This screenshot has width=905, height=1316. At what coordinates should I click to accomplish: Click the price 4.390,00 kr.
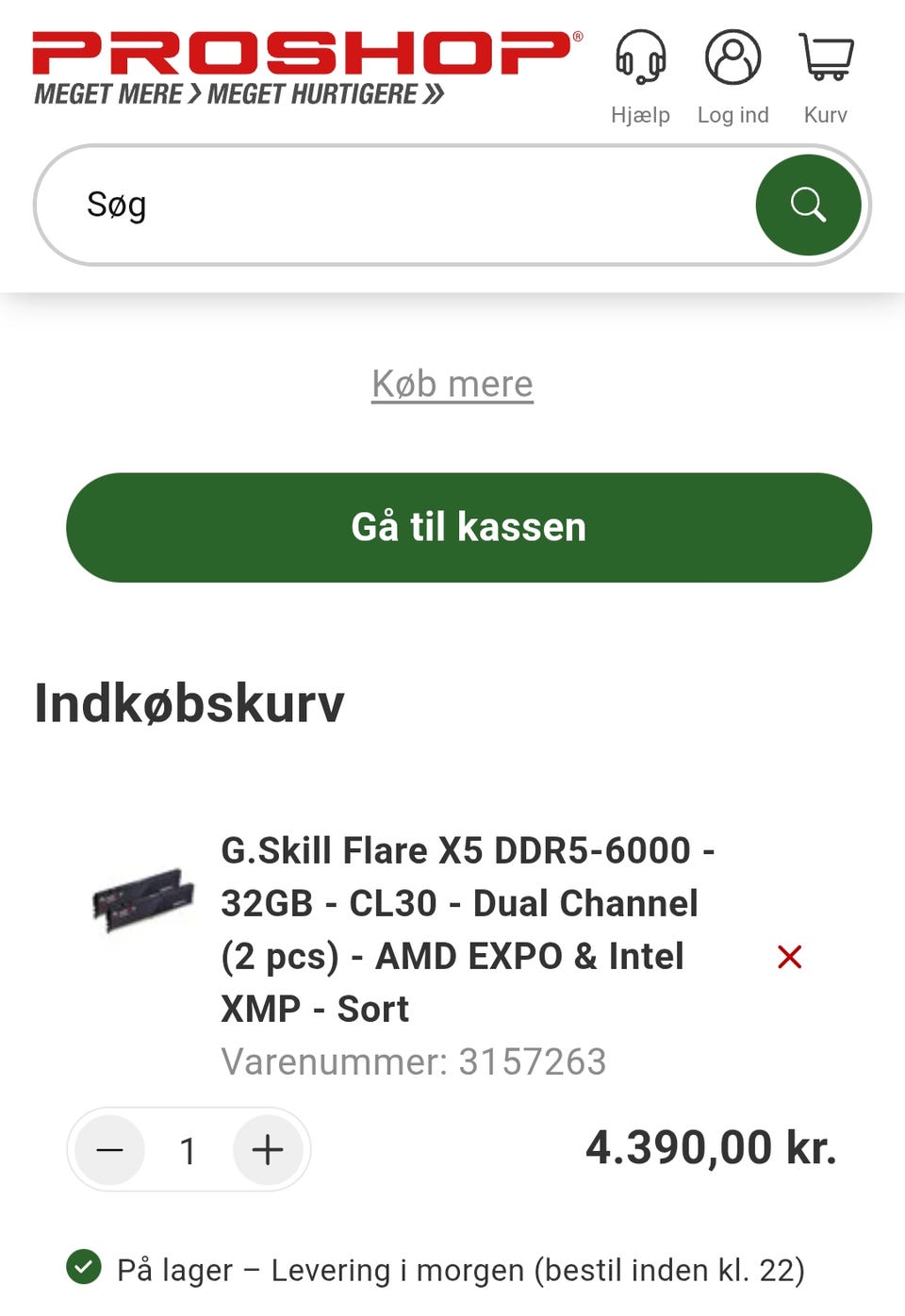coord(711,1146)
